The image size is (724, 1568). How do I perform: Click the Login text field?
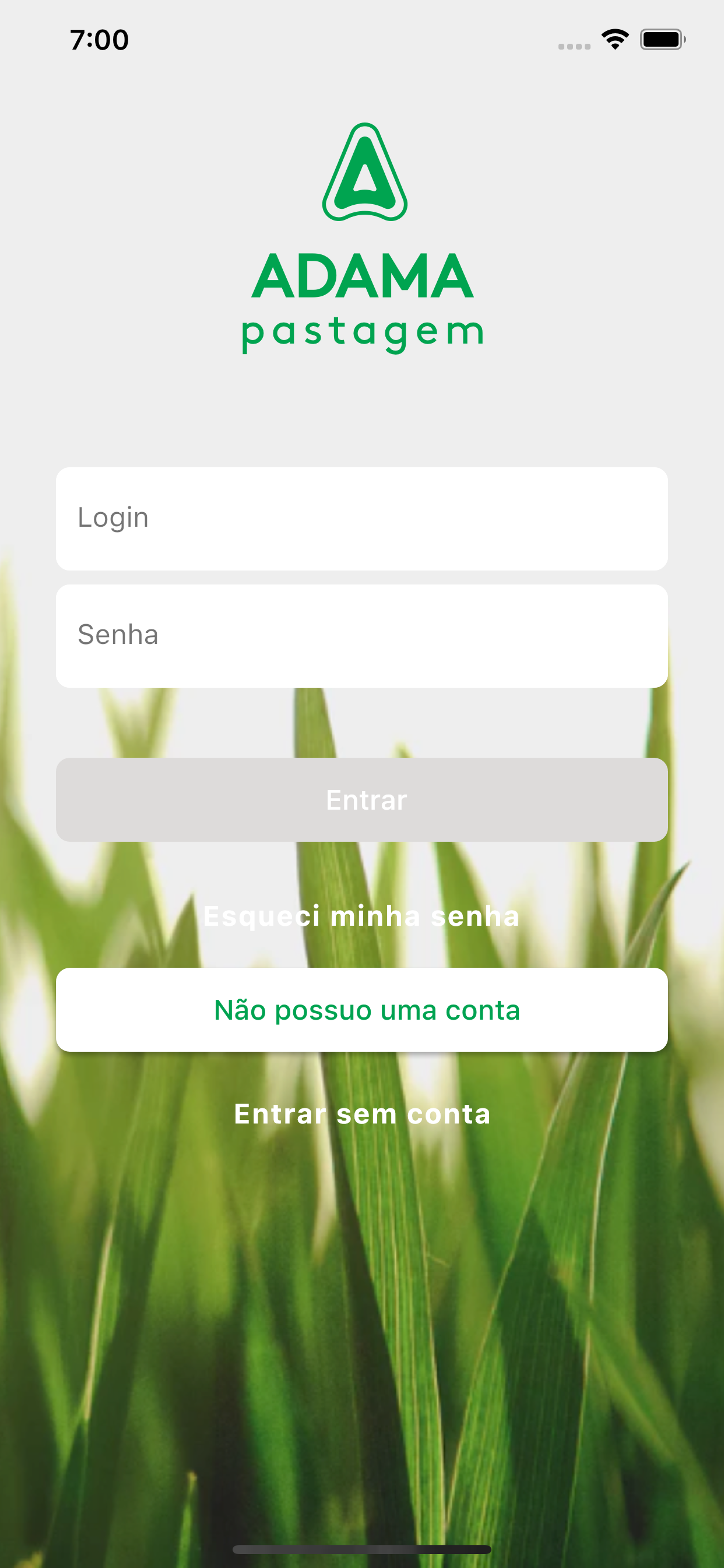coord(362,517)
